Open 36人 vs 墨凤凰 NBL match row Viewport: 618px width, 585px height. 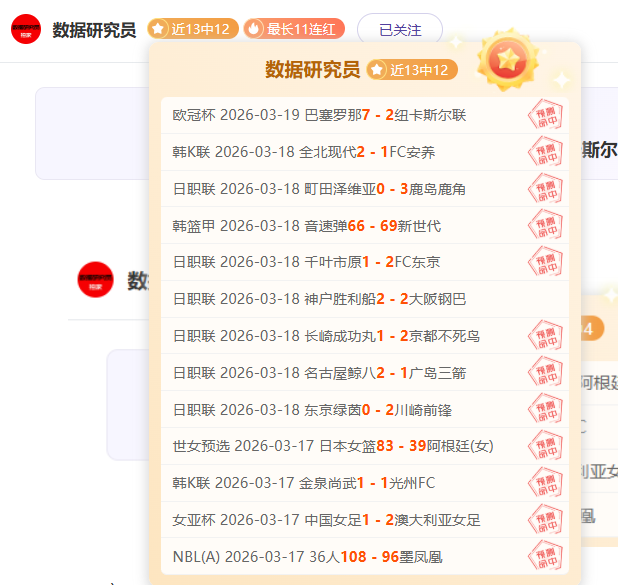[x=340, y=556]
